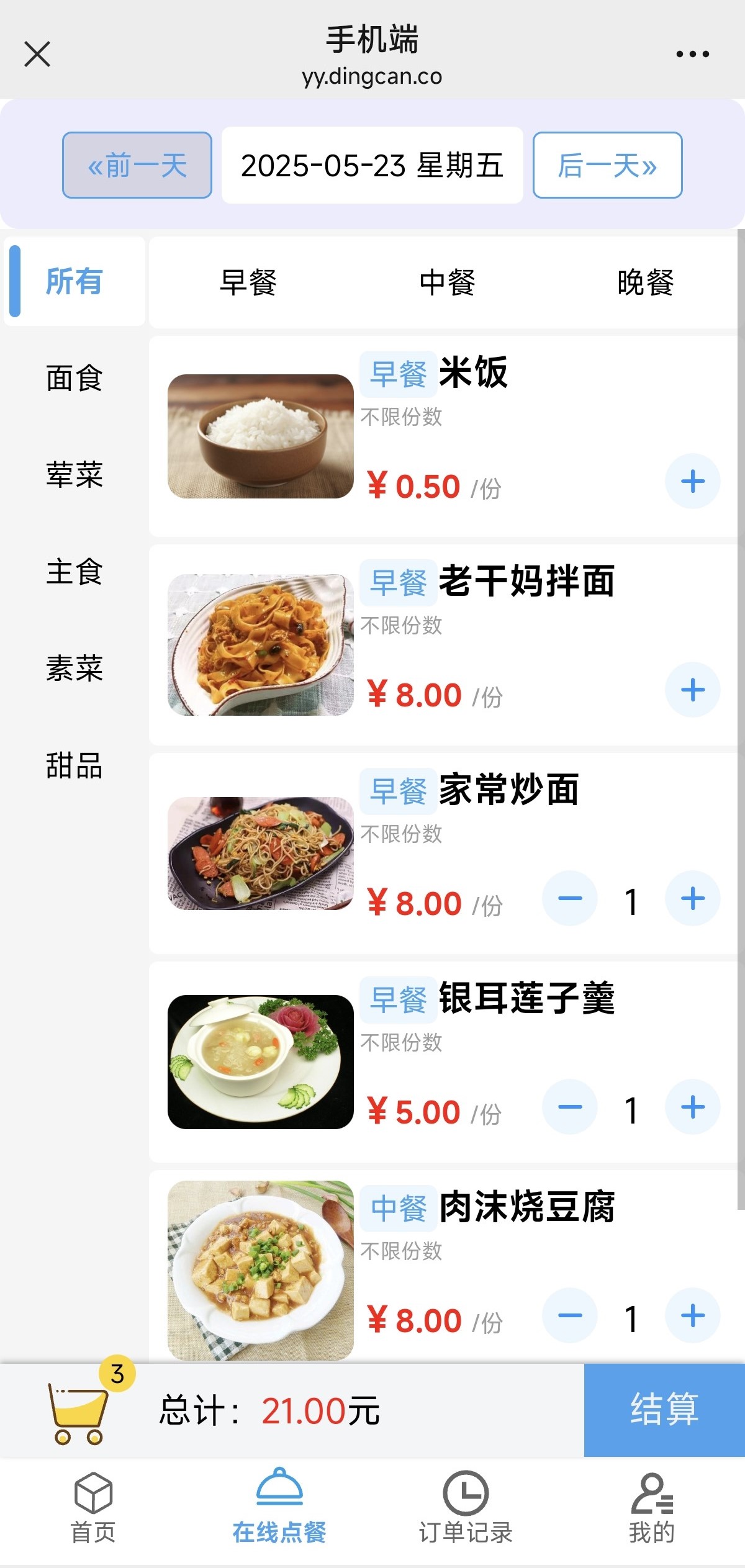Screen dimensions: 745x1568
Task: Add 老干妈拌面 with the plus icon
Action: pyautogui.click(x=692, y=689)
